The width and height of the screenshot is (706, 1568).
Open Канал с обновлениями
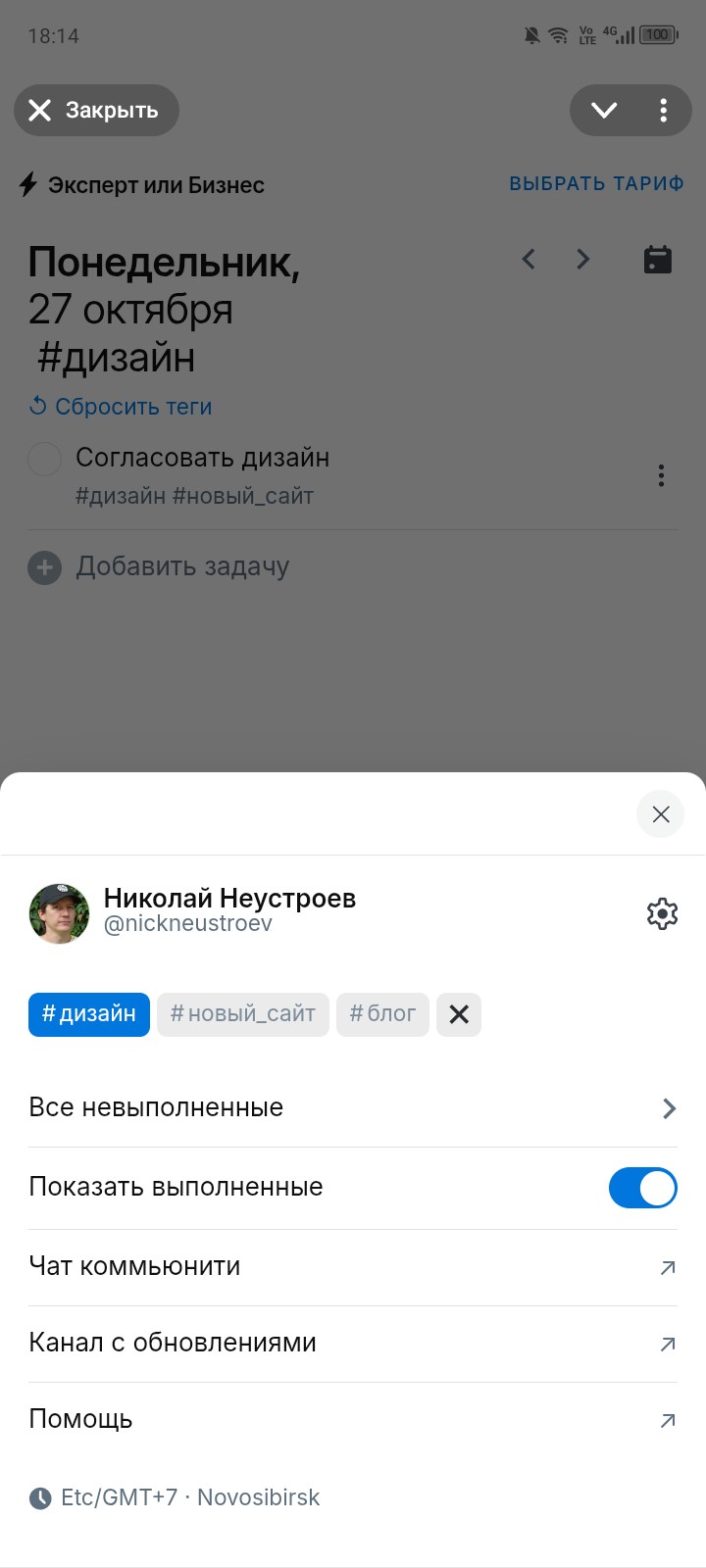click(x=173, y=1343)
